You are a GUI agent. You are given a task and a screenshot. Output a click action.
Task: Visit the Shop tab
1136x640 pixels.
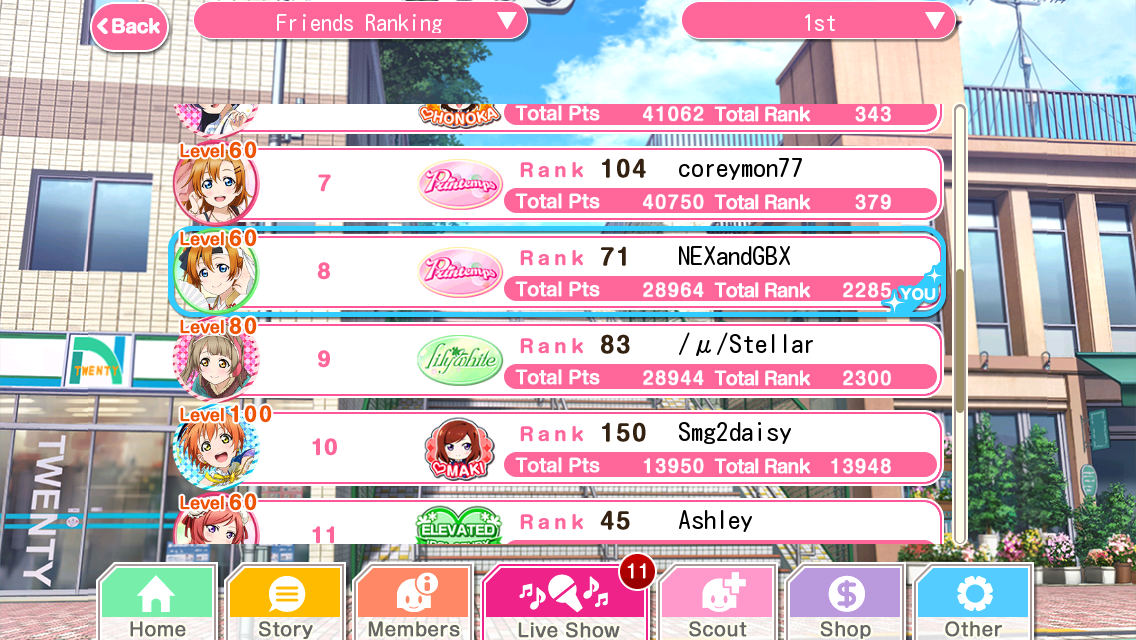pyautogui.click(x=846, y=604)
